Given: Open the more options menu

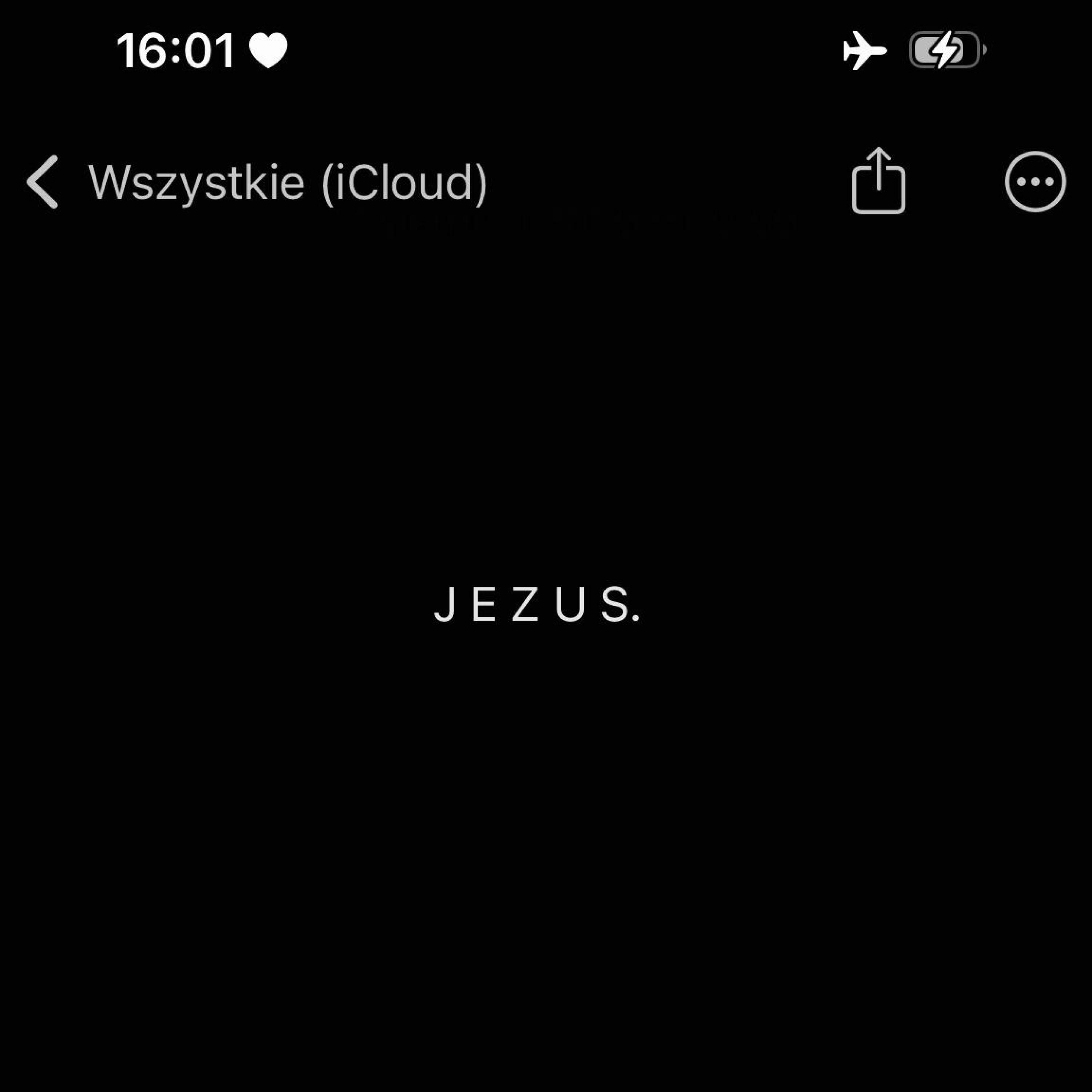Looking at the screenshot, I should (x=1035, y=182).
